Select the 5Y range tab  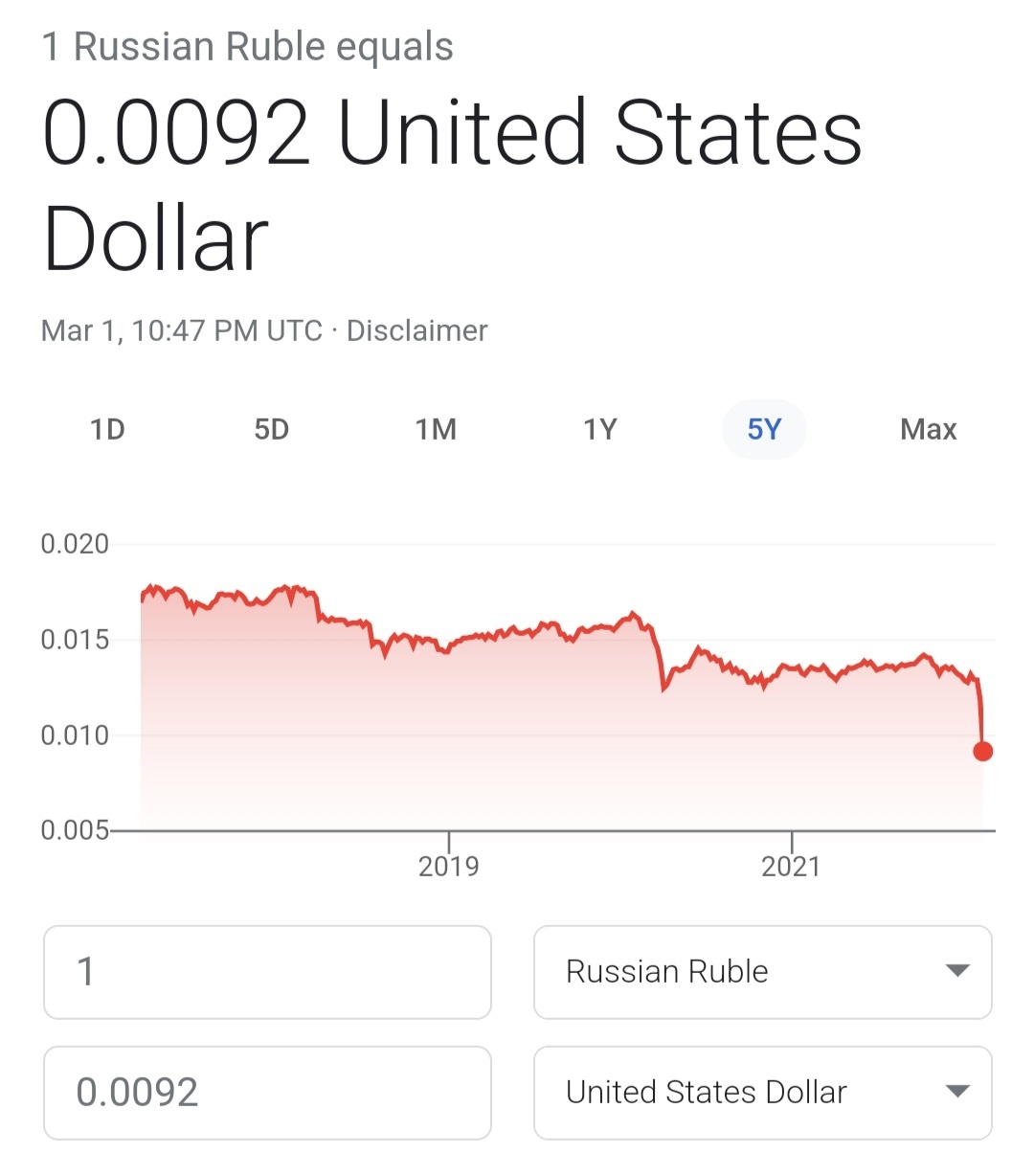(764, 429)
